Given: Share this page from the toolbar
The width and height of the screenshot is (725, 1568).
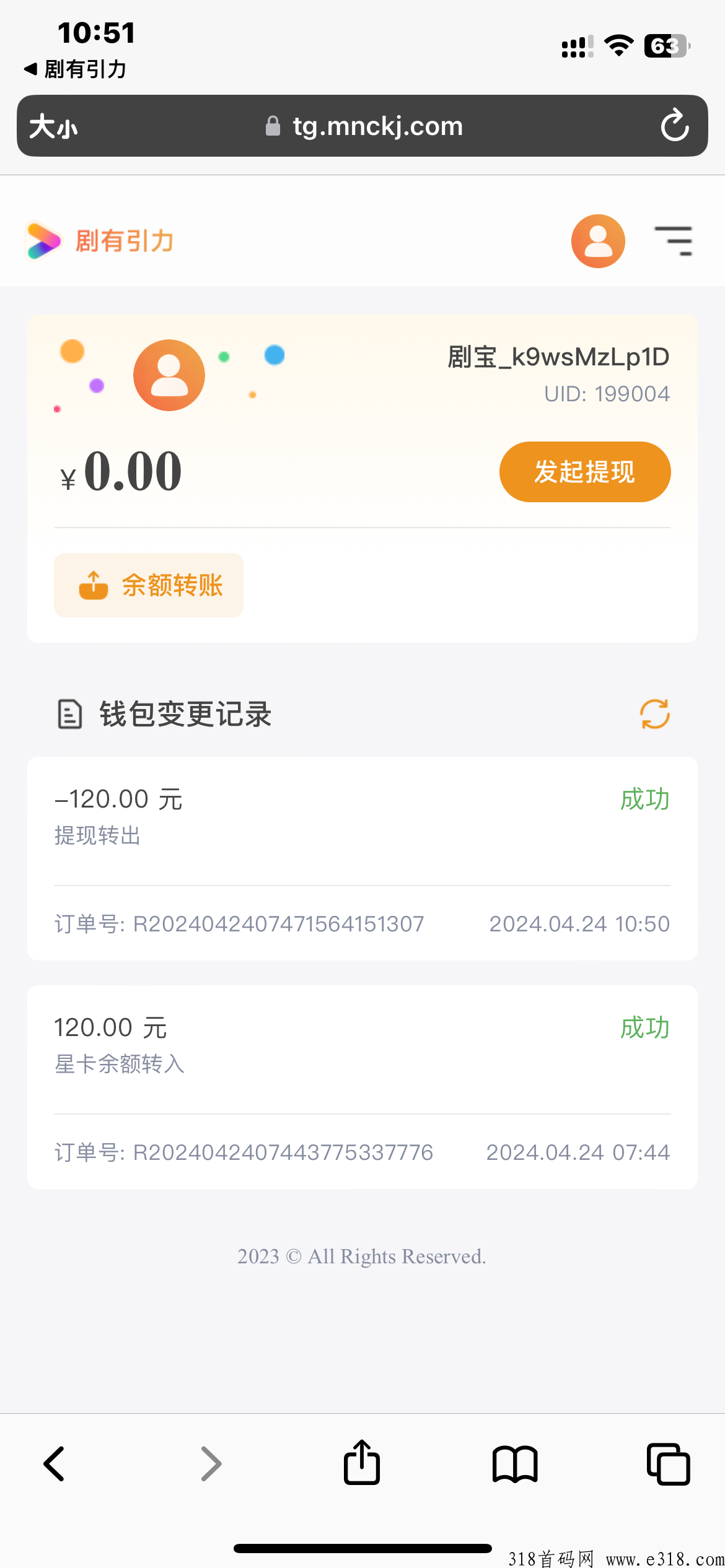Looking at the screenshot, I should (x=362, y=1462).
